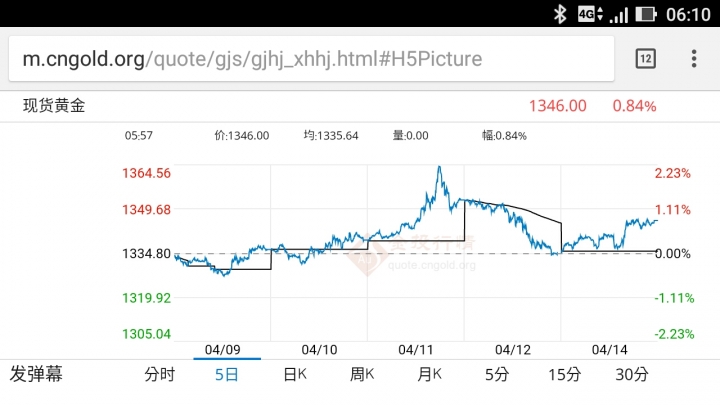Switch to the 日K chart

click(x=295, y=375)
